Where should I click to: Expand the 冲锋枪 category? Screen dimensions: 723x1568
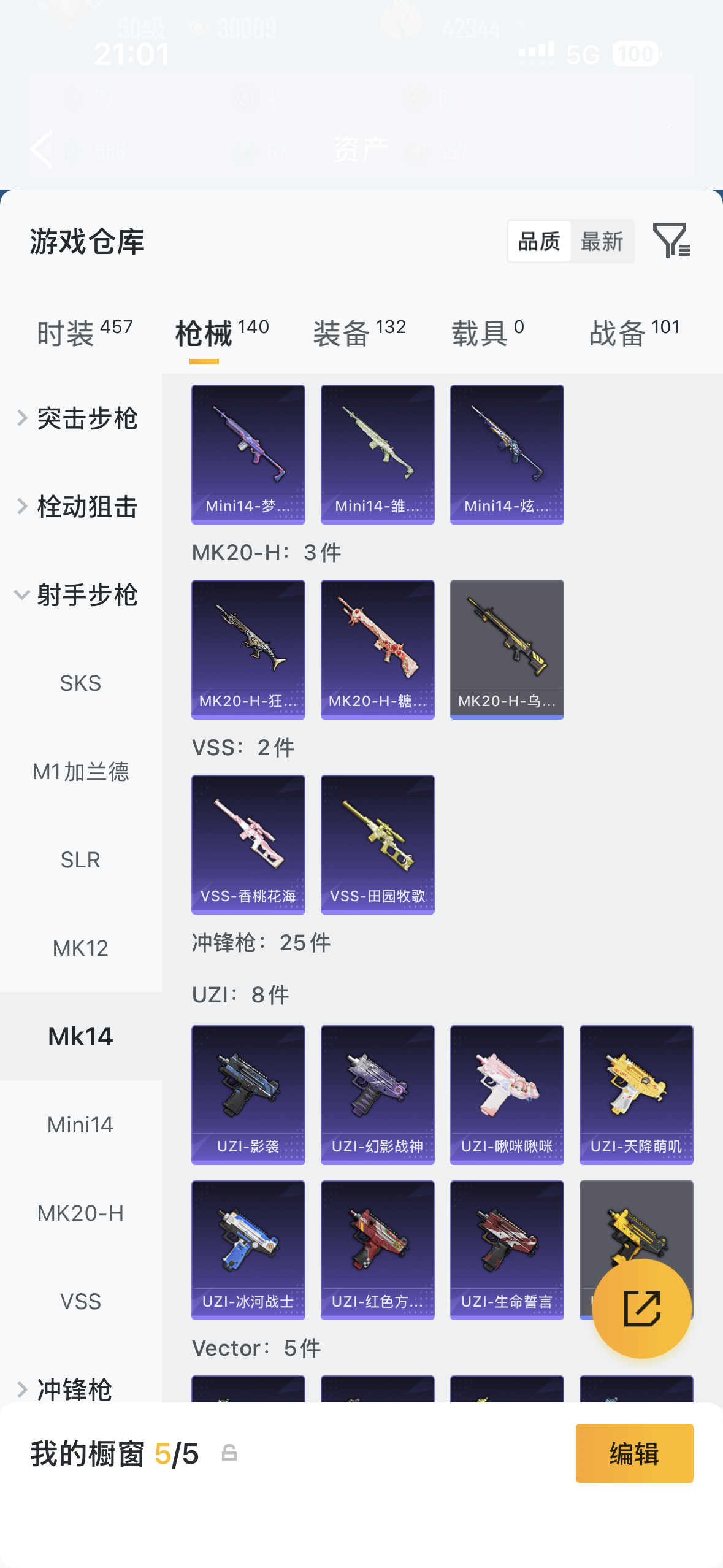(74, 1389)
